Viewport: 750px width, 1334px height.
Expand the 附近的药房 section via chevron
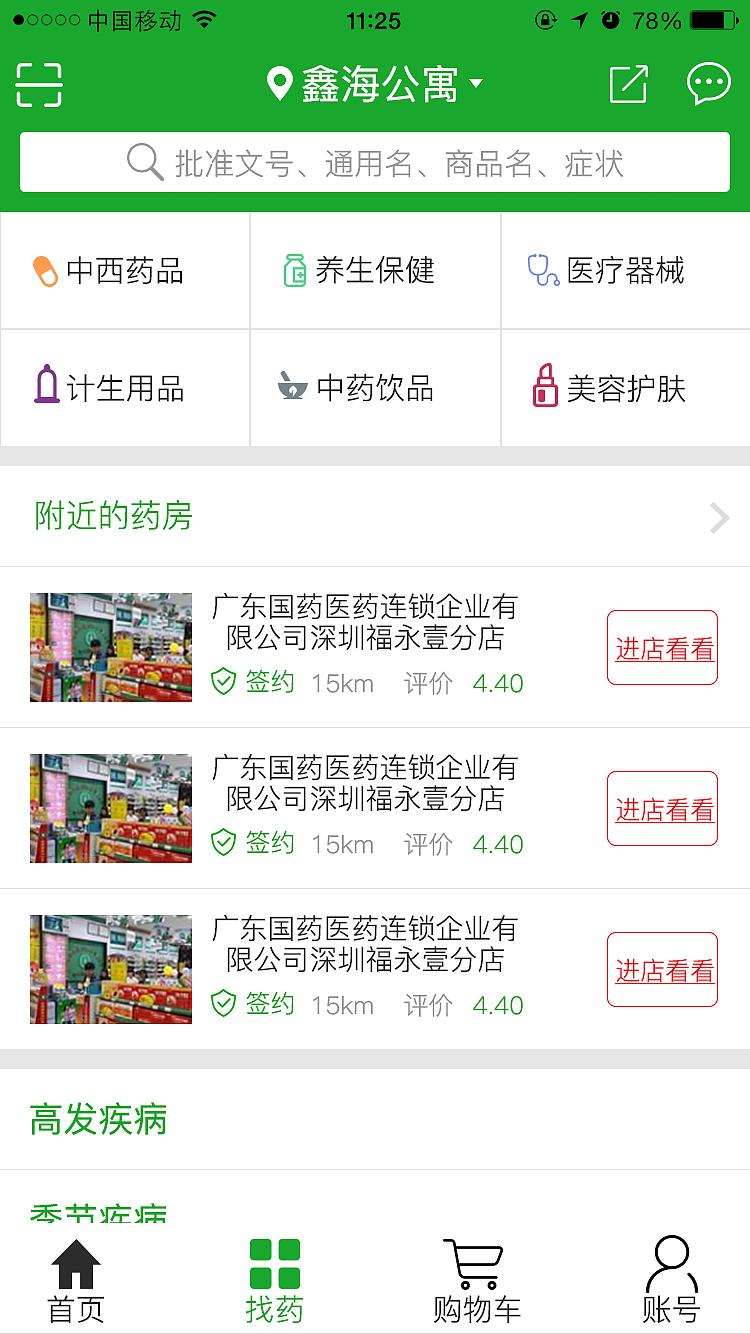718,517
